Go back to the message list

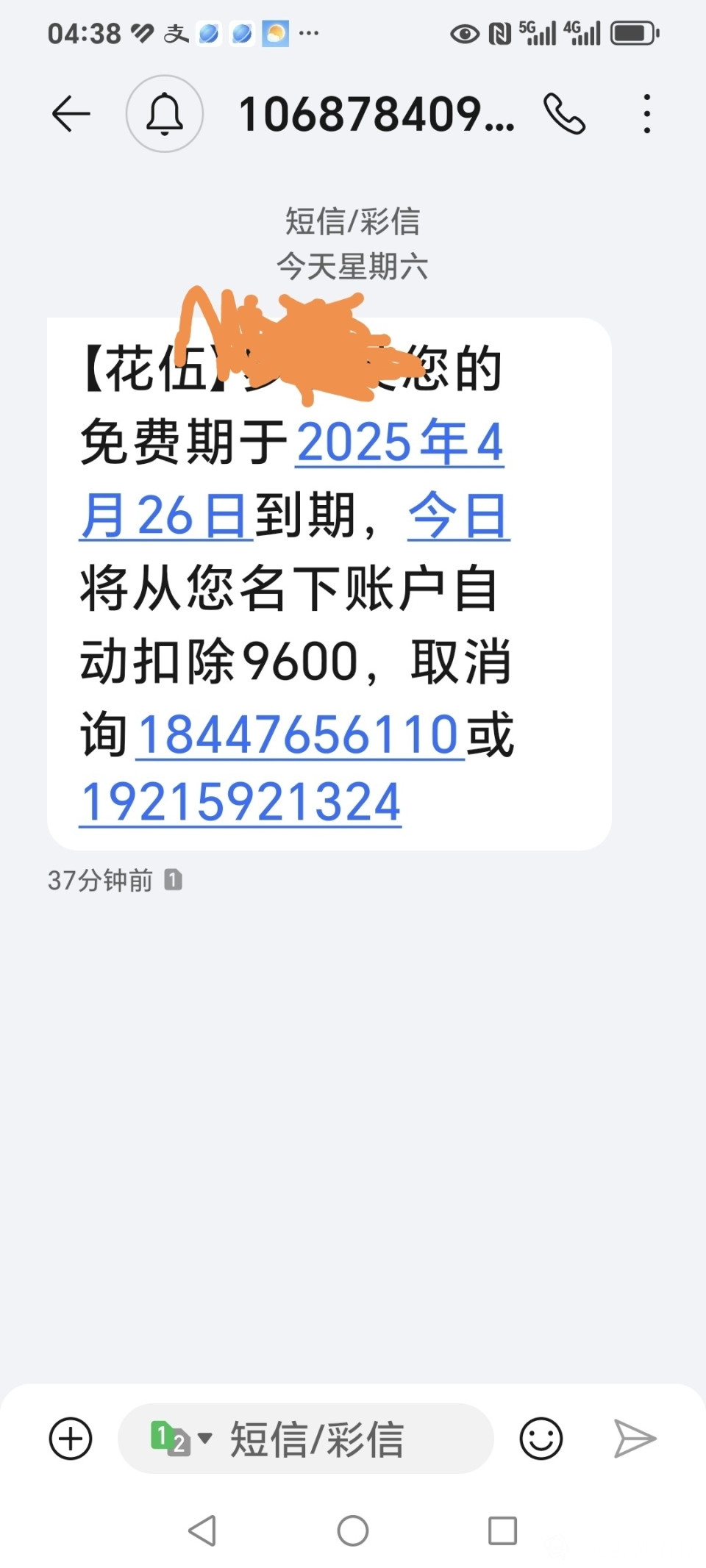click(71, 114)
